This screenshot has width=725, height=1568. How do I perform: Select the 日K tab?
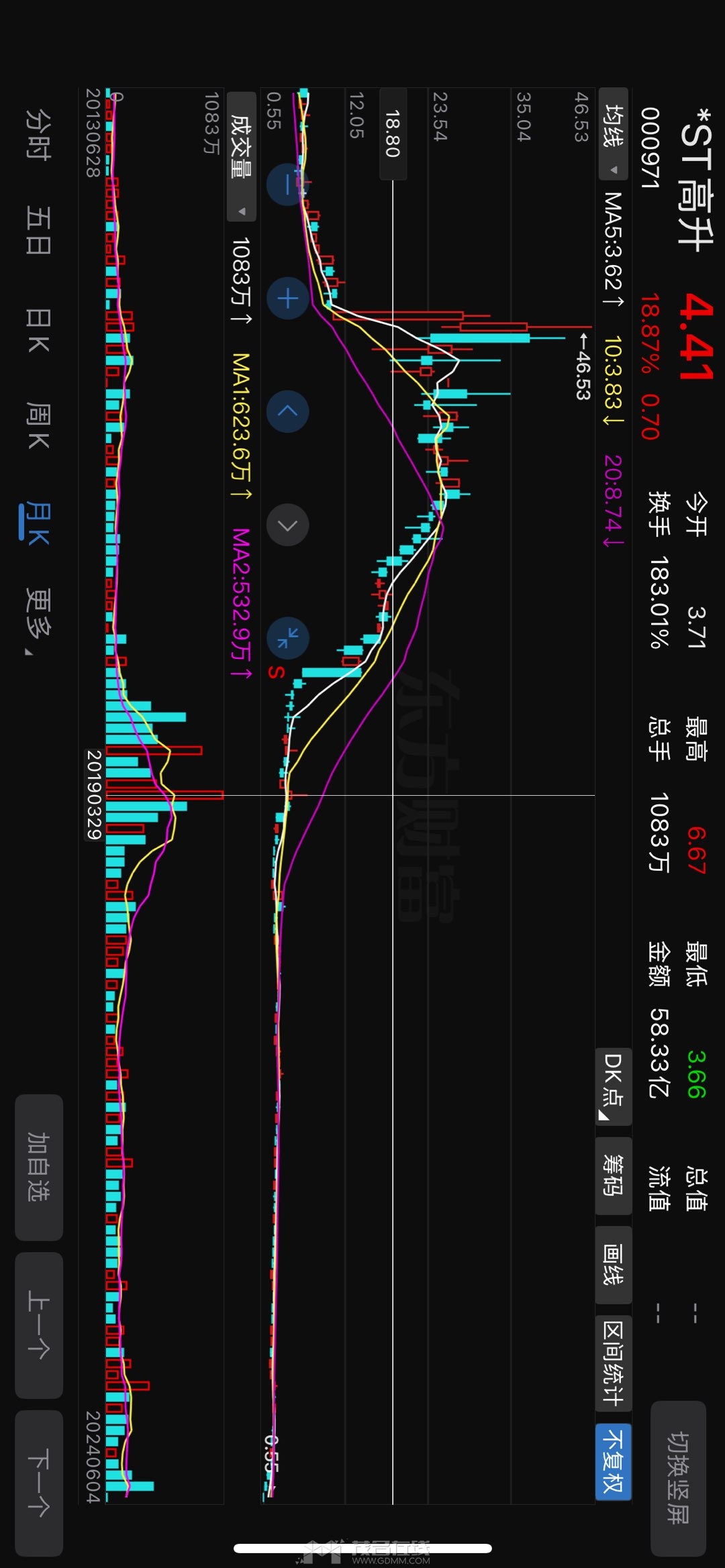[38, 330]
